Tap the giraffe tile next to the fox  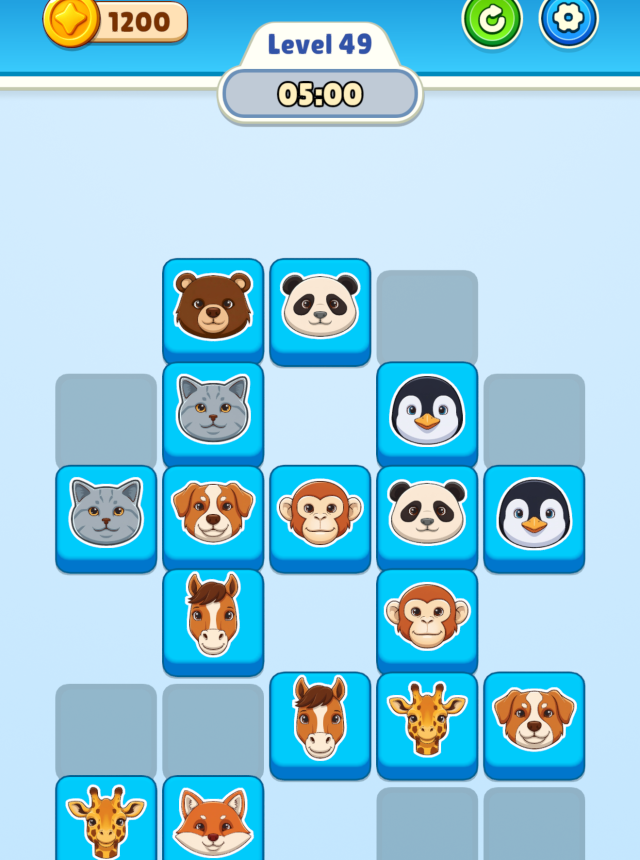(x=106, y=820)
